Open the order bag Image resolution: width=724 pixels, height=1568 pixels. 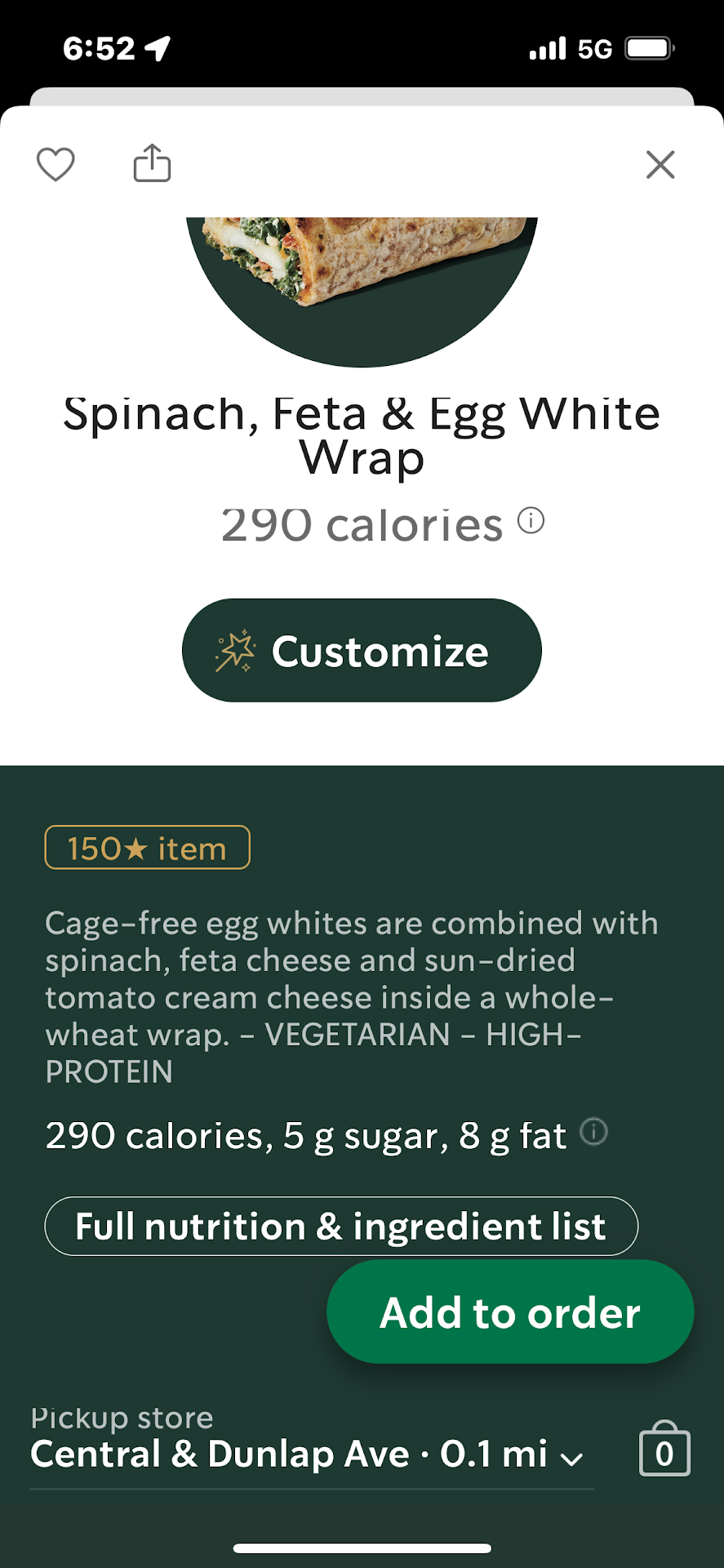pos(664,1450)
